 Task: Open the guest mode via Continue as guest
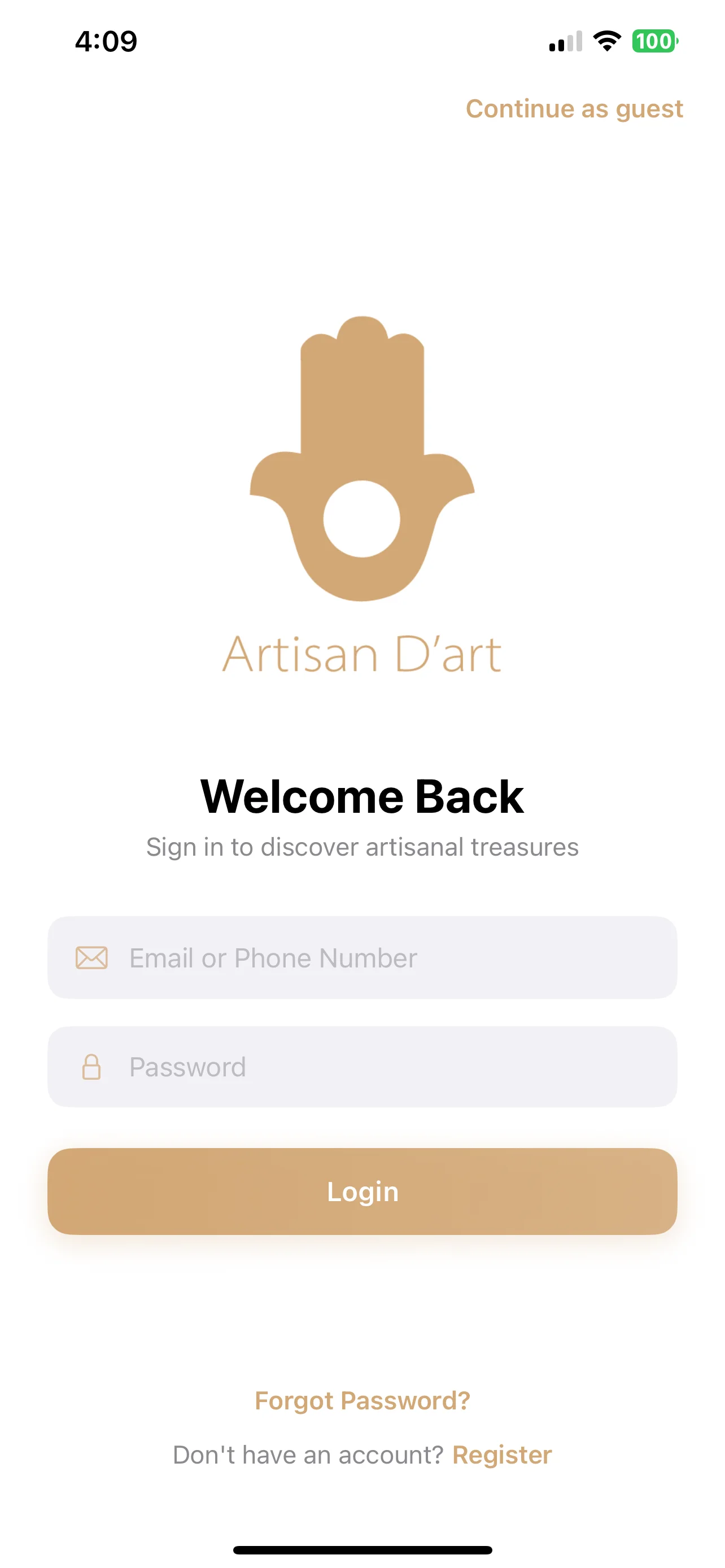click(574, 109)
